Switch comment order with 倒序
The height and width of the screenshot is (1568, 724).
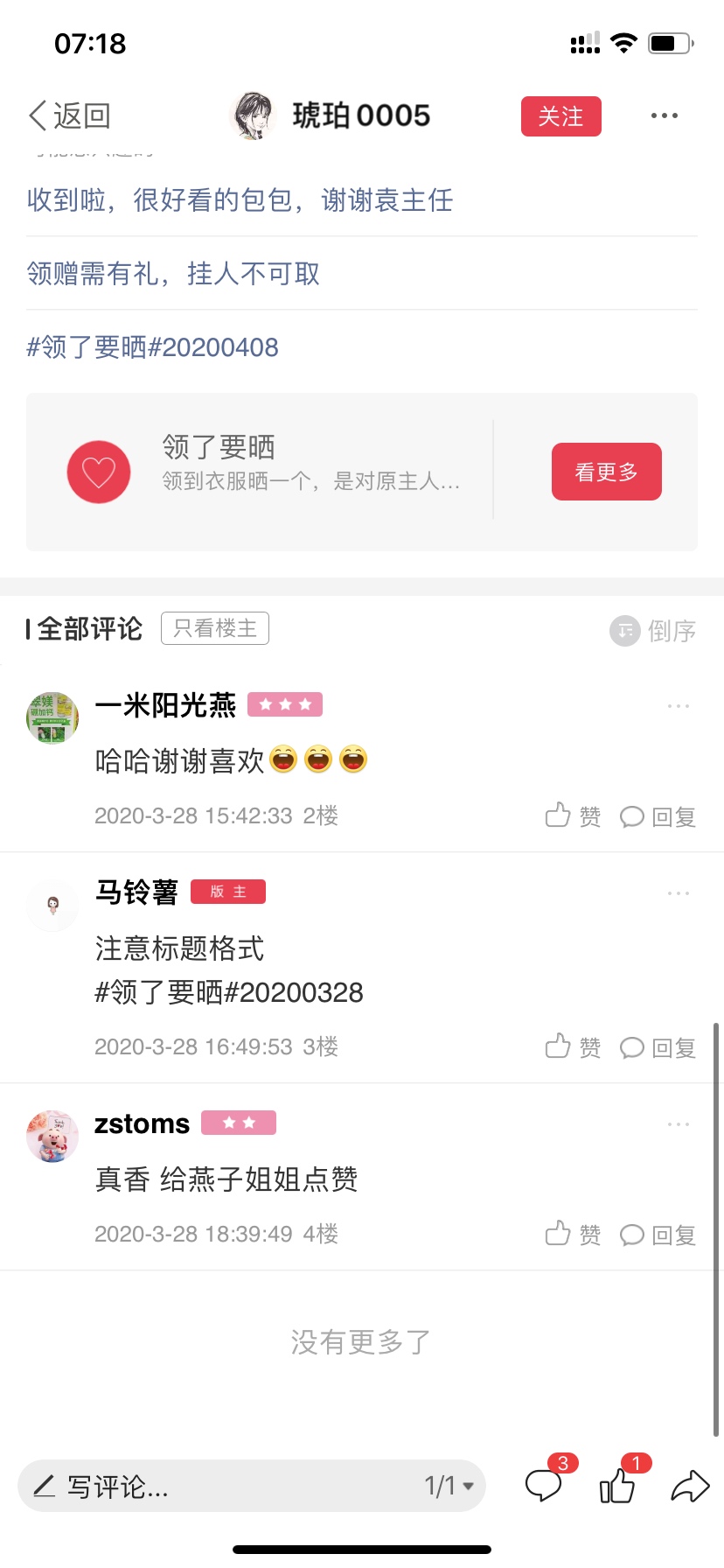click(652, 630)
